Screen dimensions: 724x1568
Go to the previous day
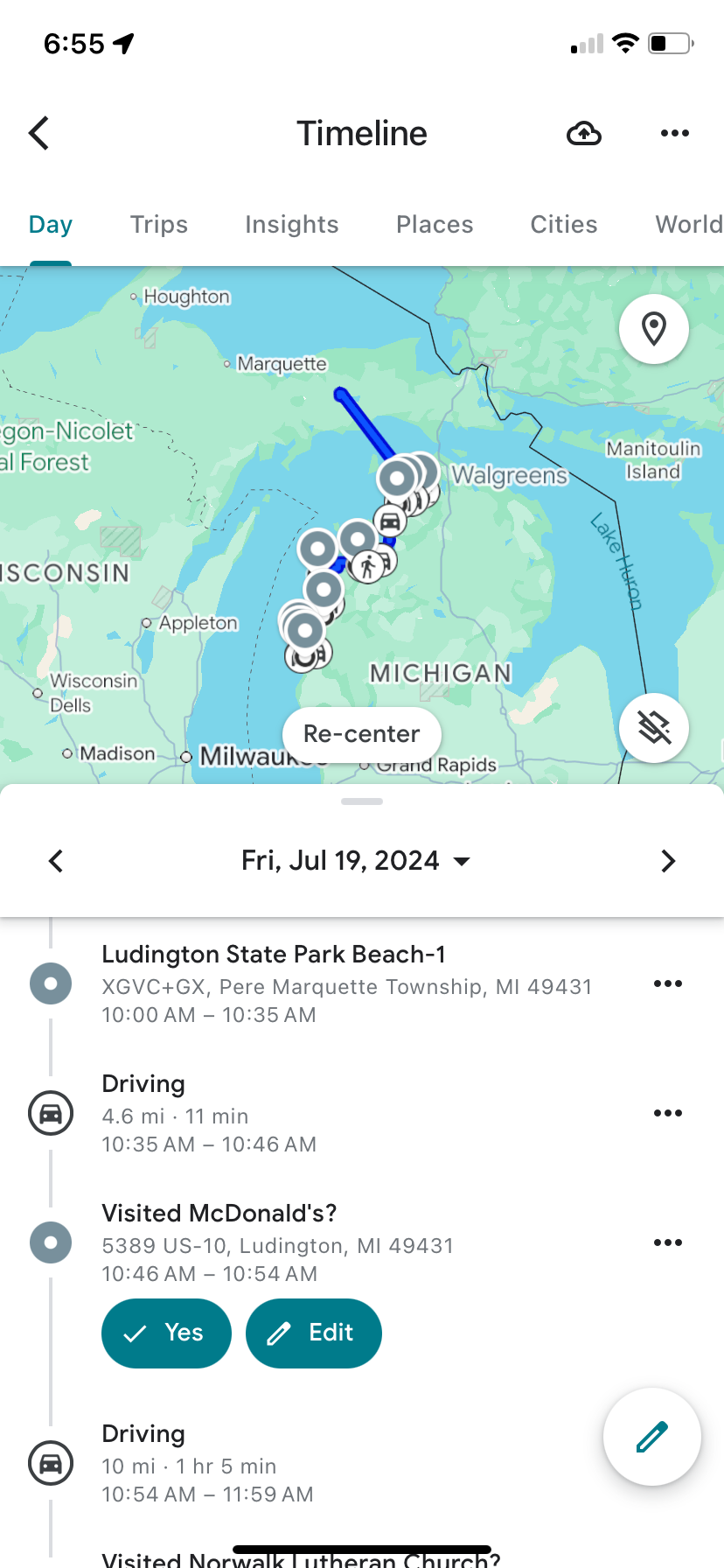pyautogui.click(x=56, y=861)
